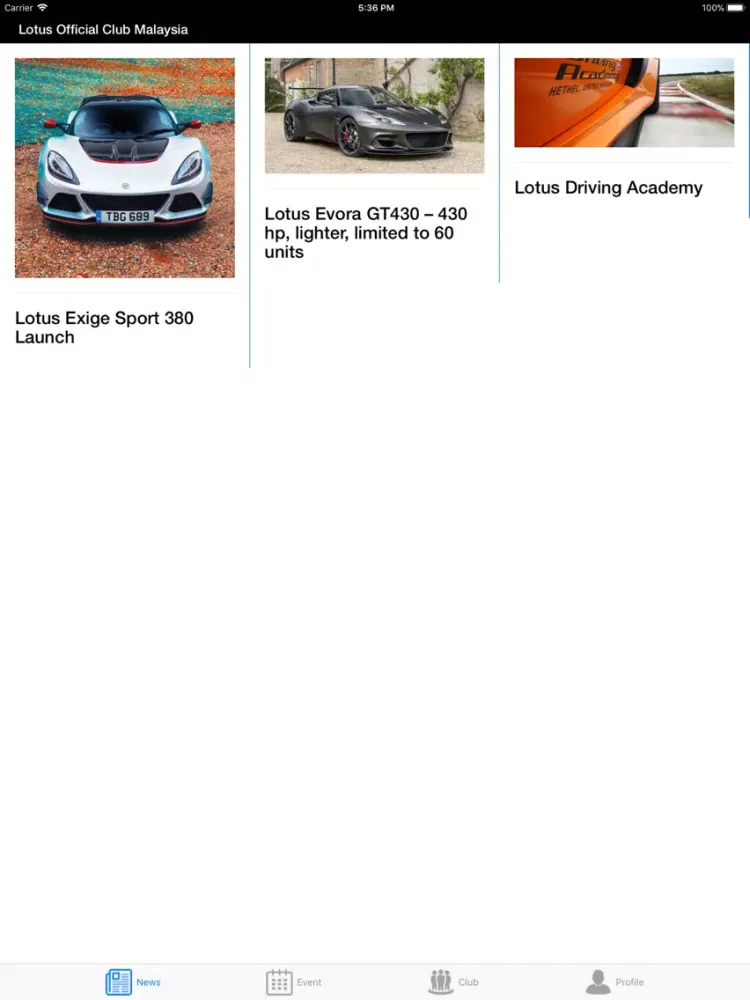Open the Profile tab
Screen dimensions: 750x1000
coord(614,982)
